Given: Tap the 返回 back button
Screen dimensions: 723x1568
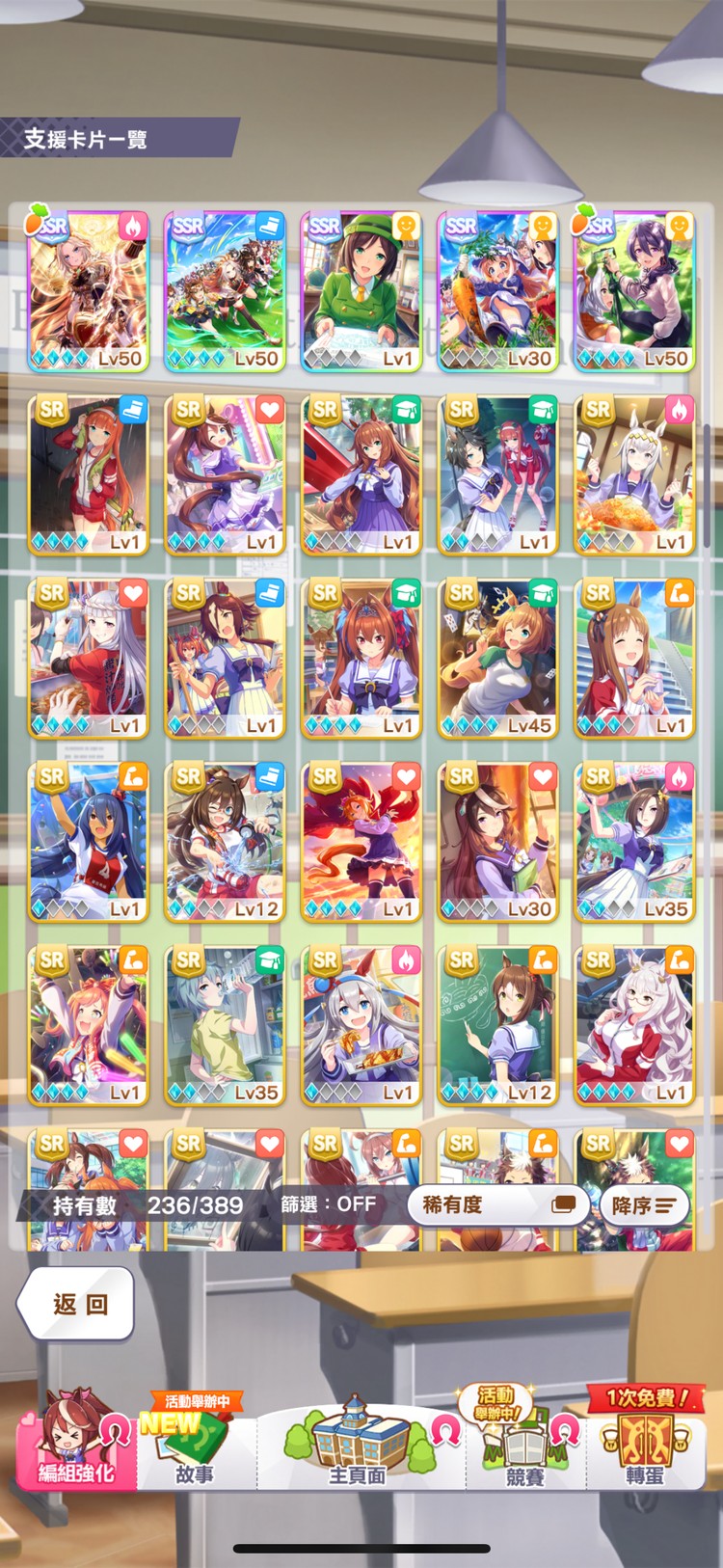Looking at the screenshot, I should (77, 1304).
